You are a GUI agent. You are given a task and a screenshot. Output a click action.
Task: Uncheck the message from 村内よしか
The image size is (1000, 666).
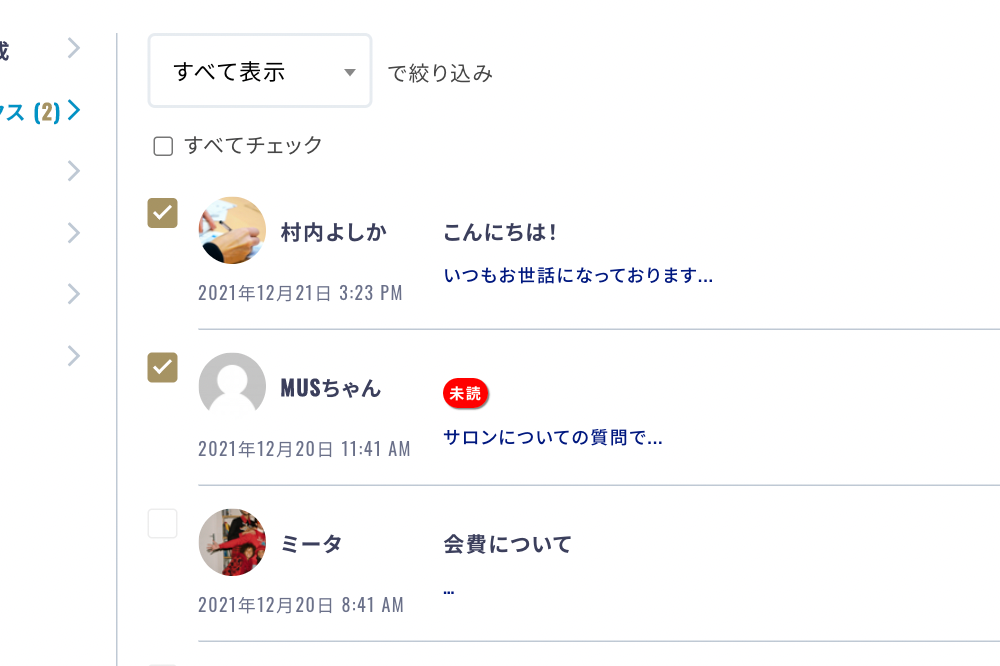[163, 213]
